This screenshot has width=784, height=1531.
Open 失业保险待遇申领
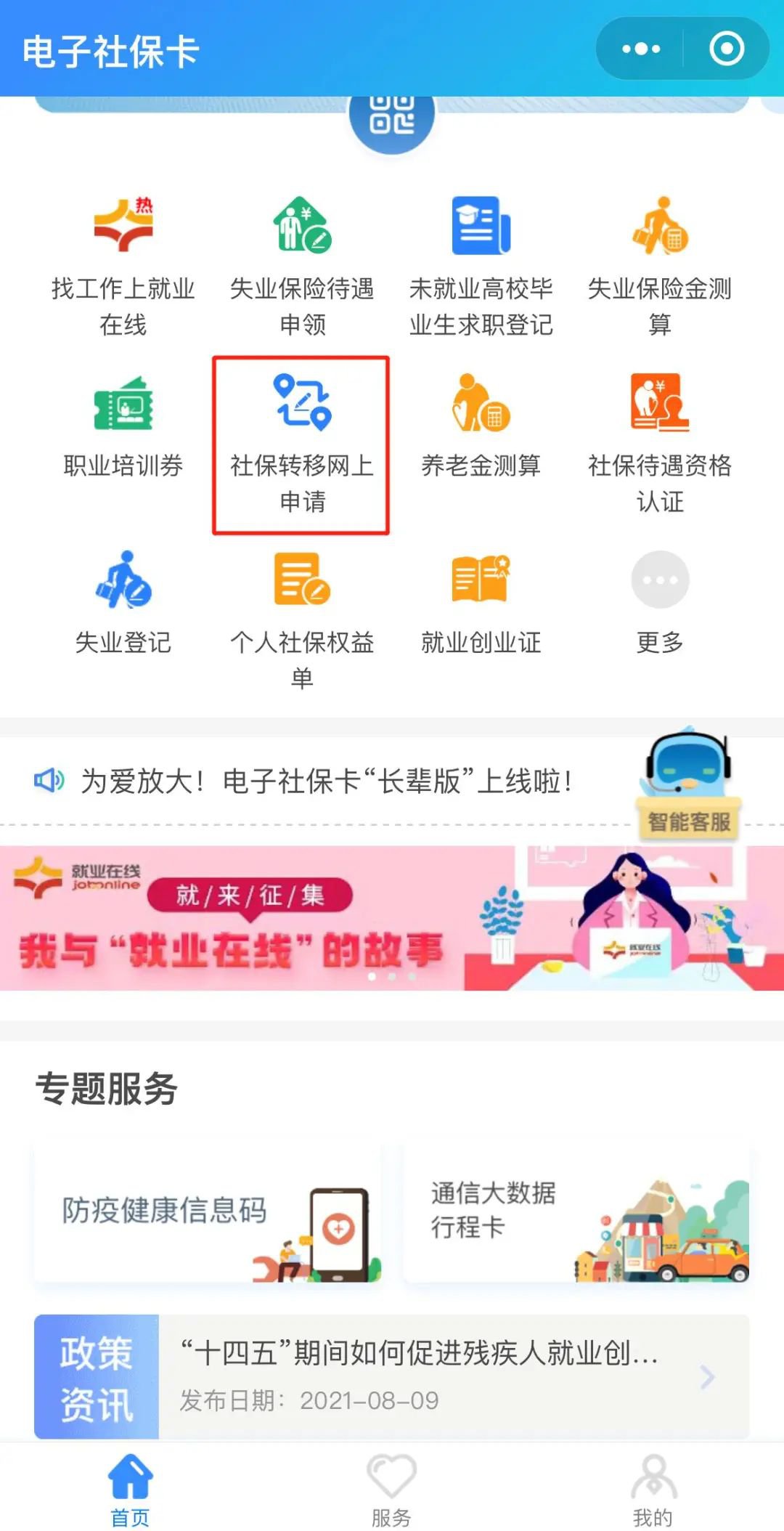[x=302, y=265]
